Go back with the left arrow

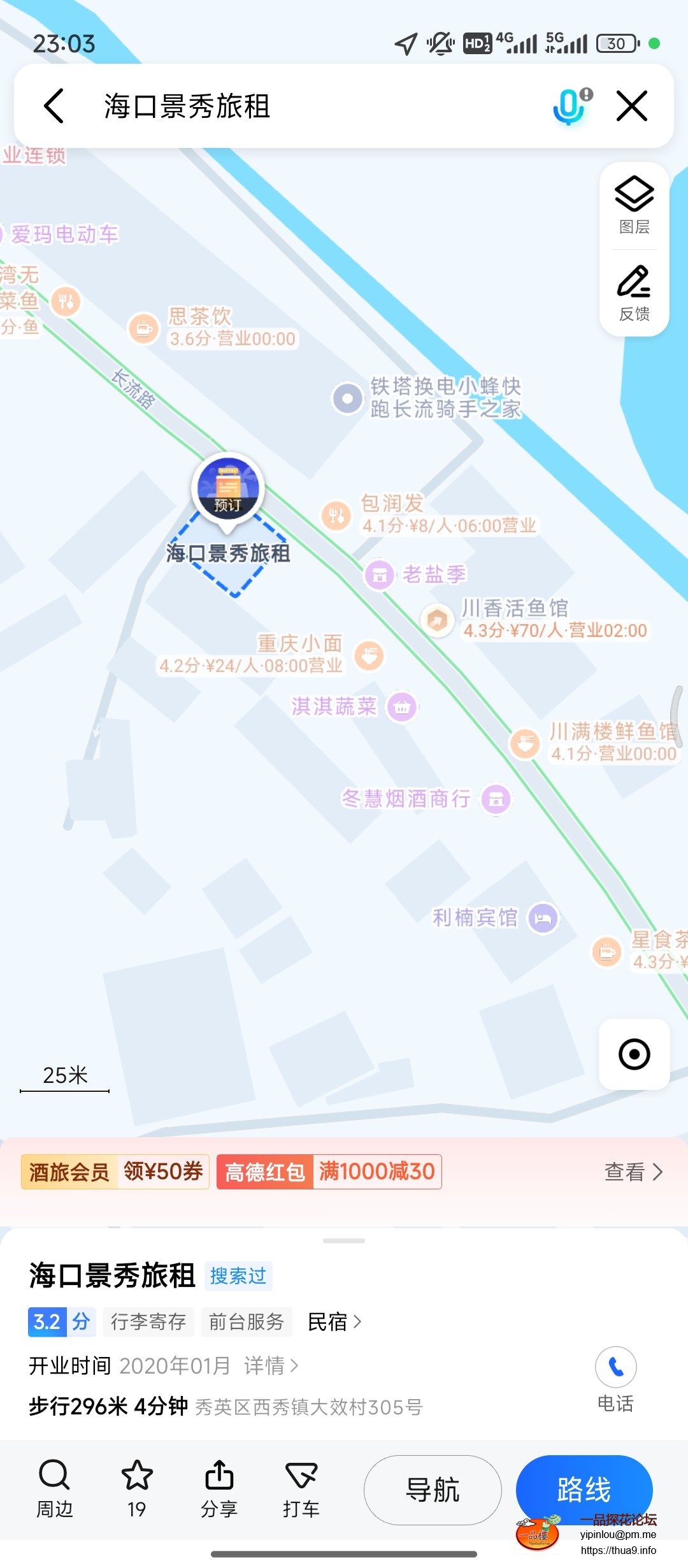click(x=54, y=106)
